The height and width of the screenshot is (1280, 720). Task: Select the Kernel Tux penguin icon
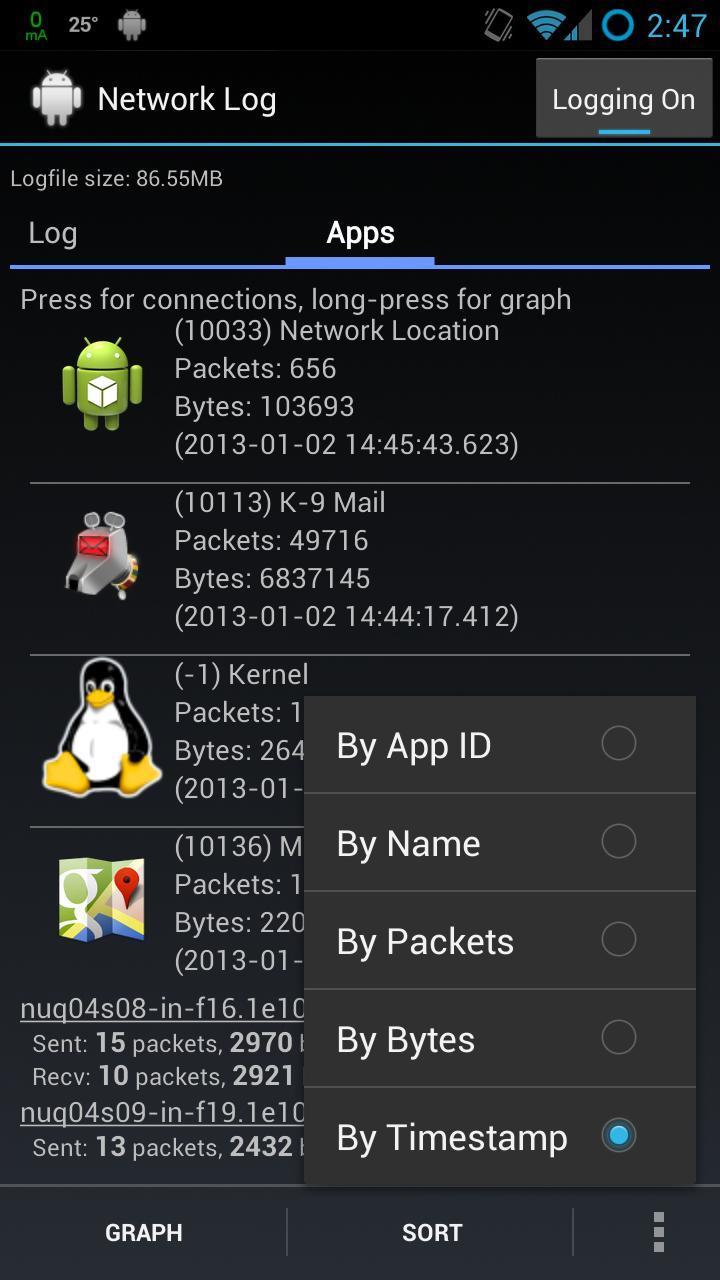coord(99,727)
